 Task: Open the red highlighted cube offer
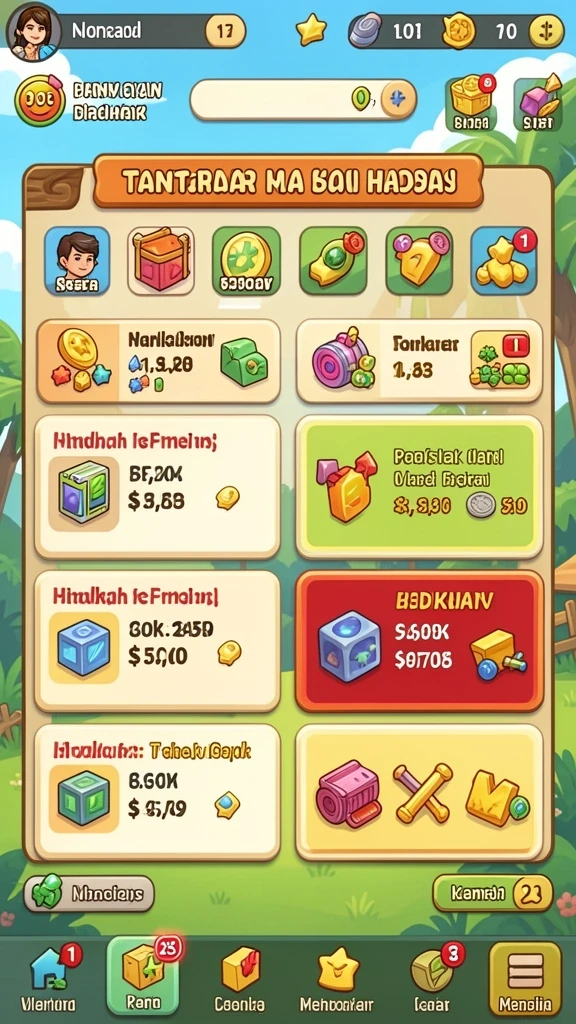click(x=419, y=641)
